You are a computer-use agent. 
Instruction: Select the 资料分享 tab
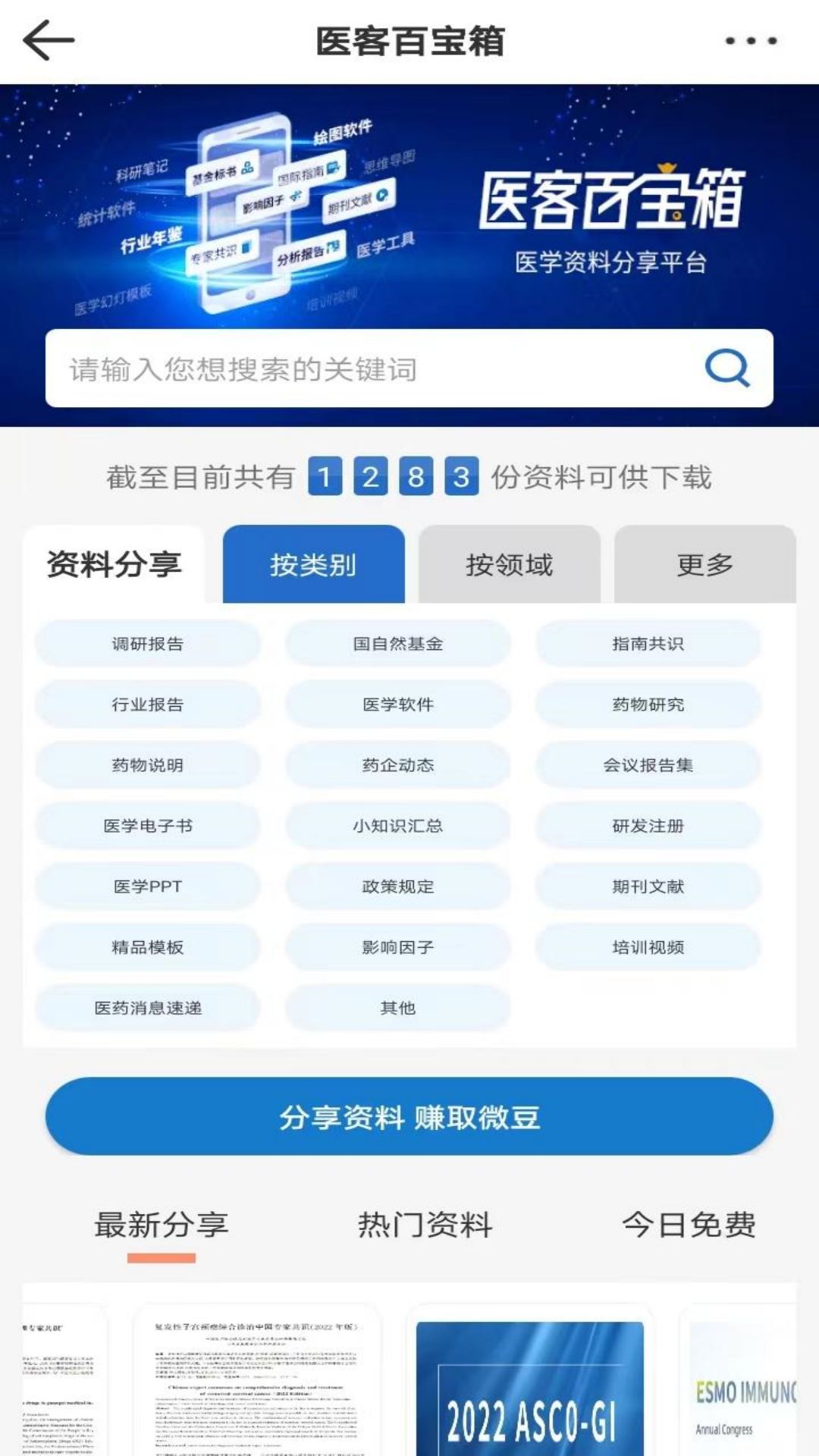tap(115, 564)
